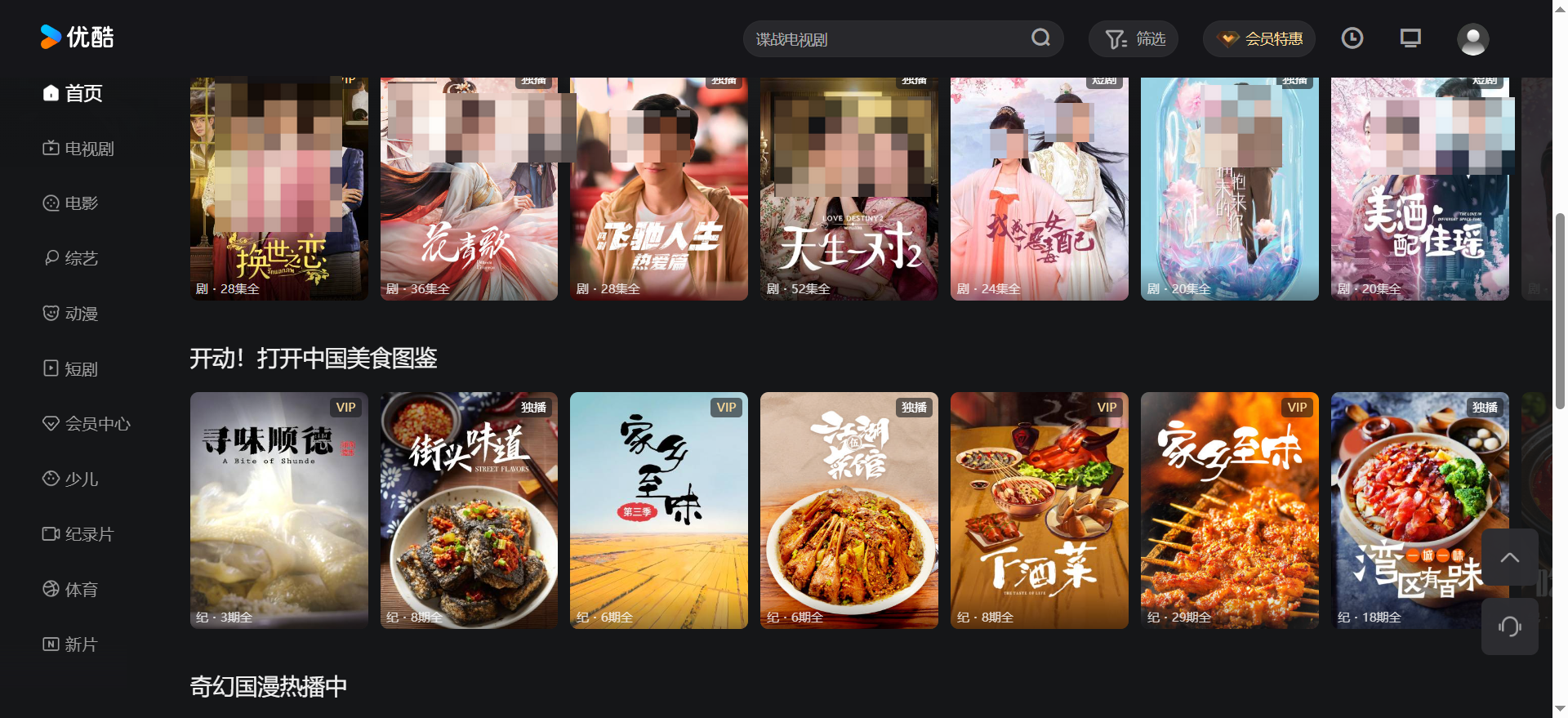Image resolution: width=1568 pixels, height=718 pixels.
Task: Tap the back-to-top arrow button
Action: 1509,557
